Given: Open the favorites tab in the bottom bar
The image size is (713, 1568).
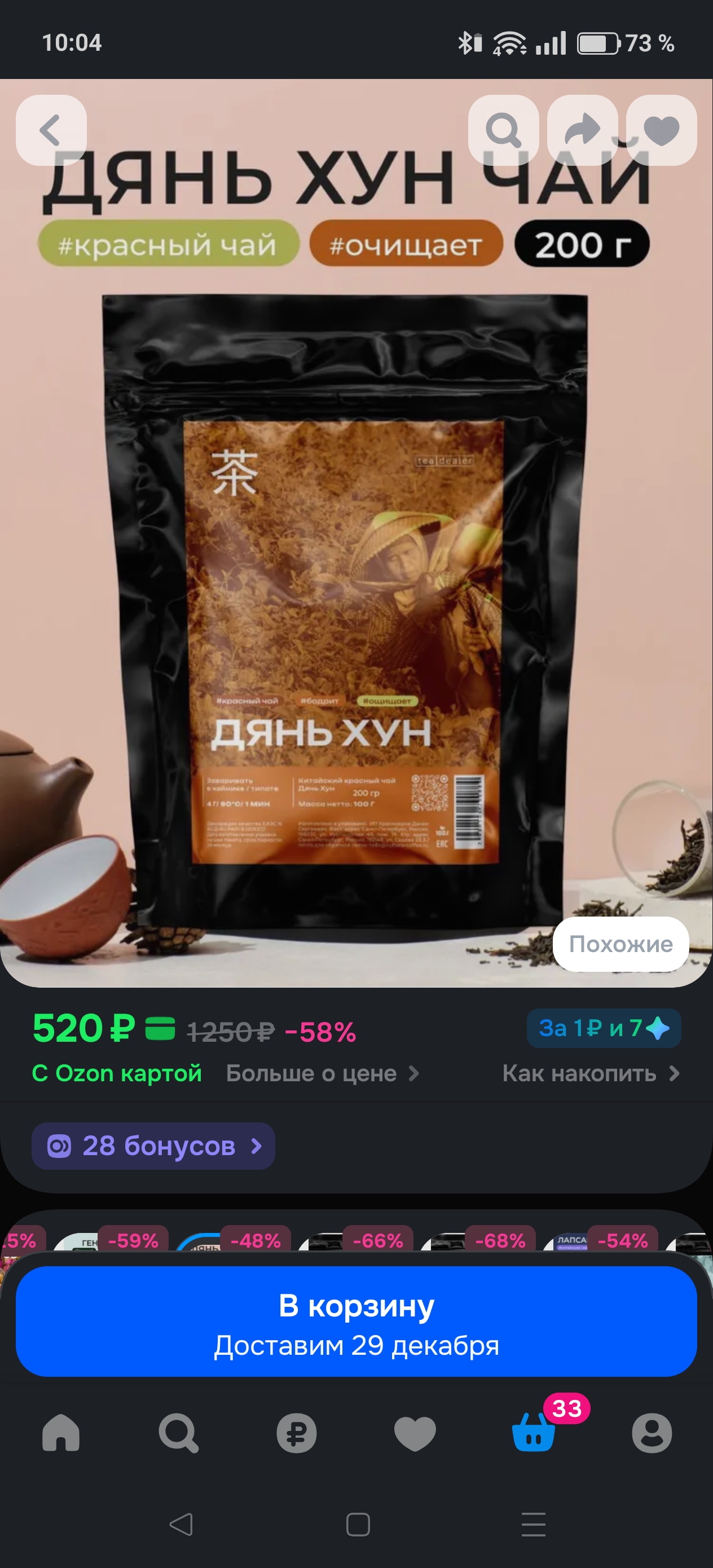Looking at the screenshot, I should (415, 1433).
